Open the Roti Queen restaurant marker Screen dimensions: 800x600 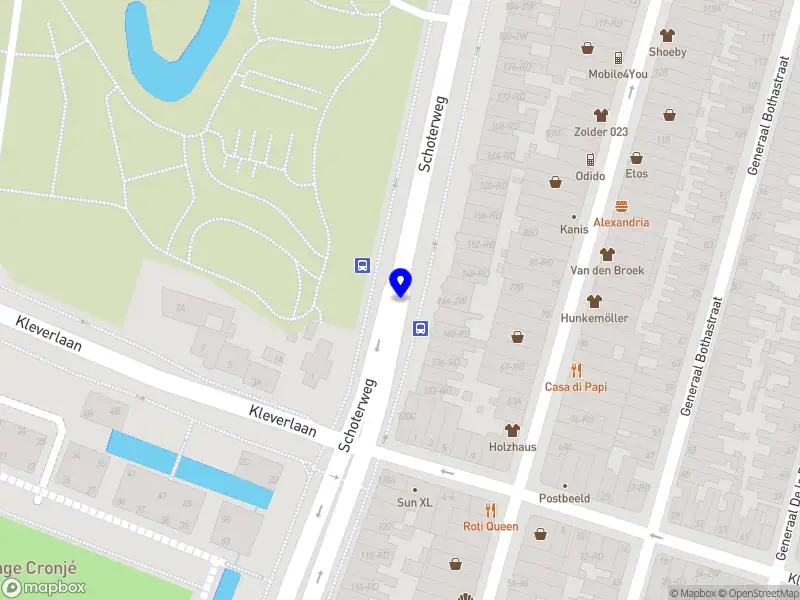(x=490, y=509)
